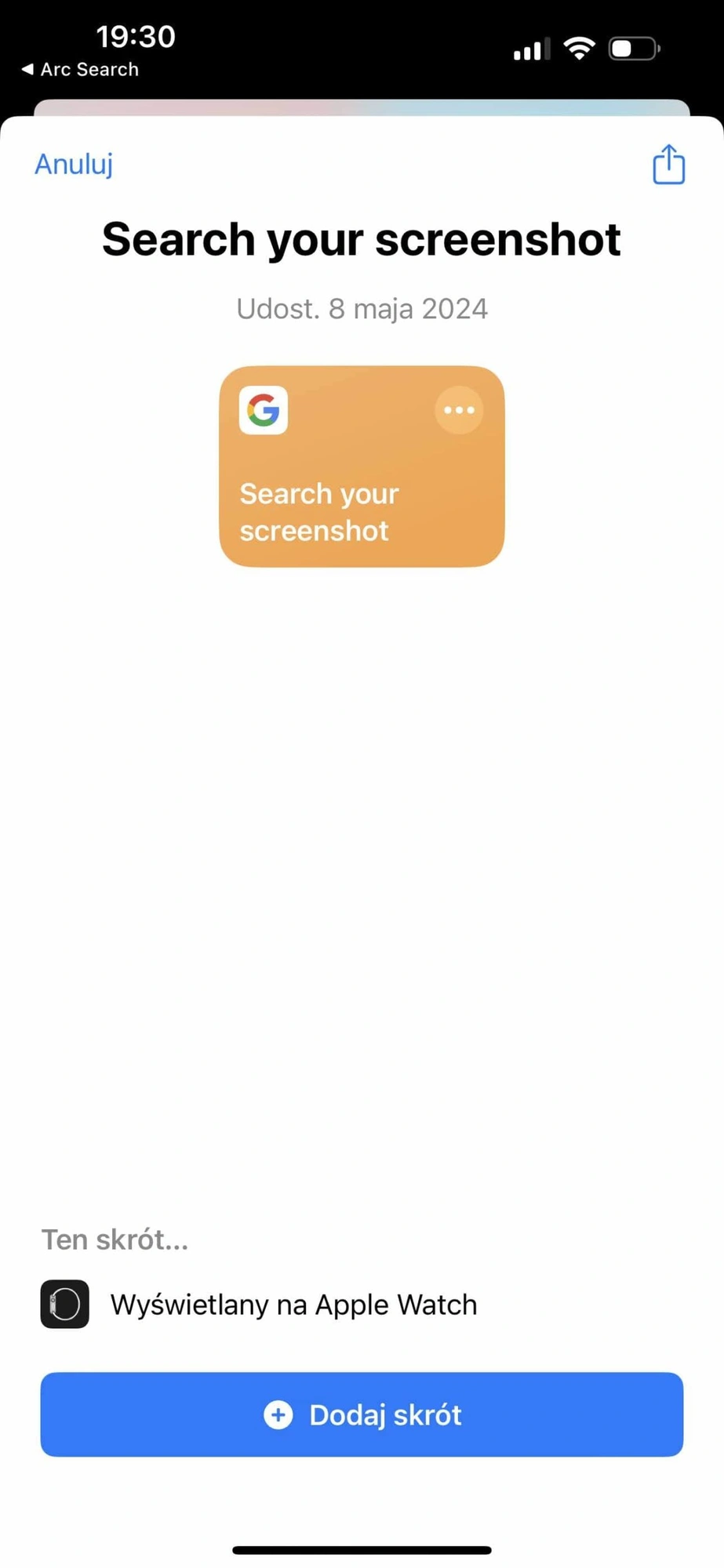Return to Arc Search via the status bar
Image resolution: width=724 pixels, height=1568 pixels.
click(80, 70)
